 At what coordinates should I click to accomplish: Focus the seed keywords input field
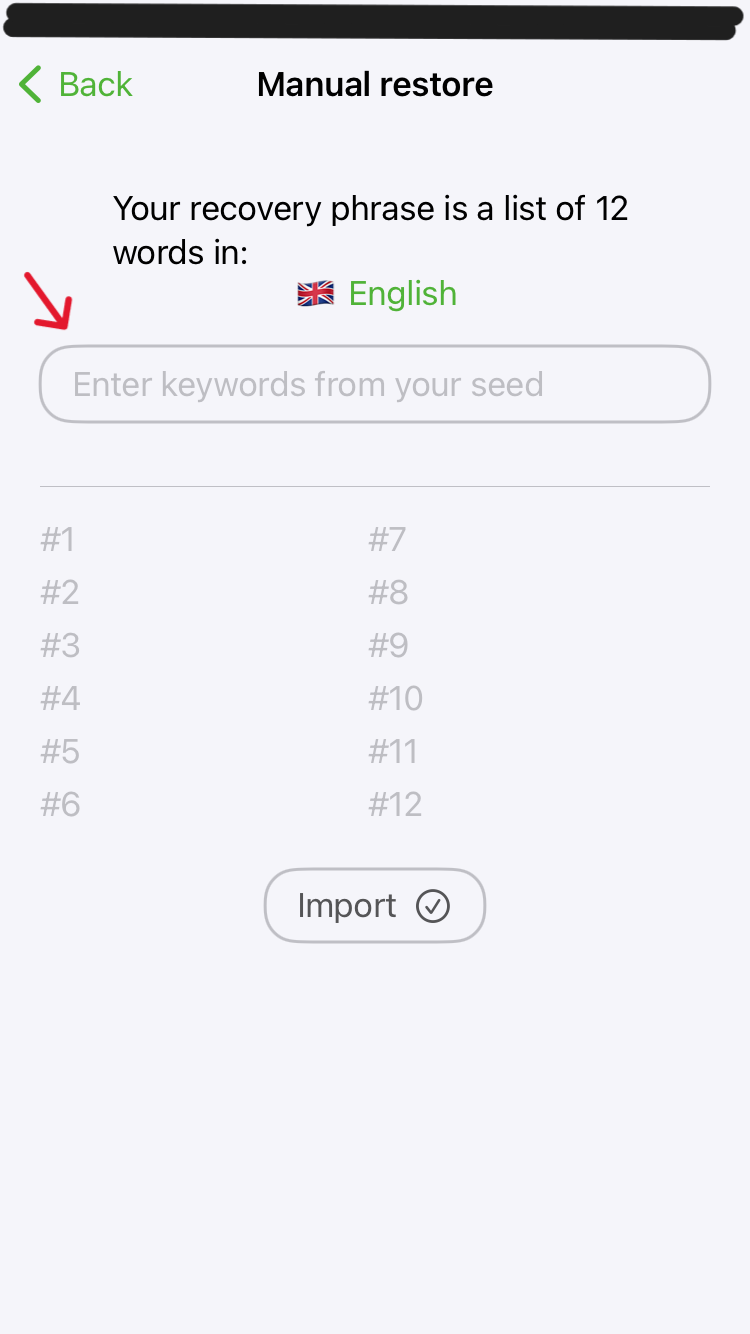click(374, 384)
